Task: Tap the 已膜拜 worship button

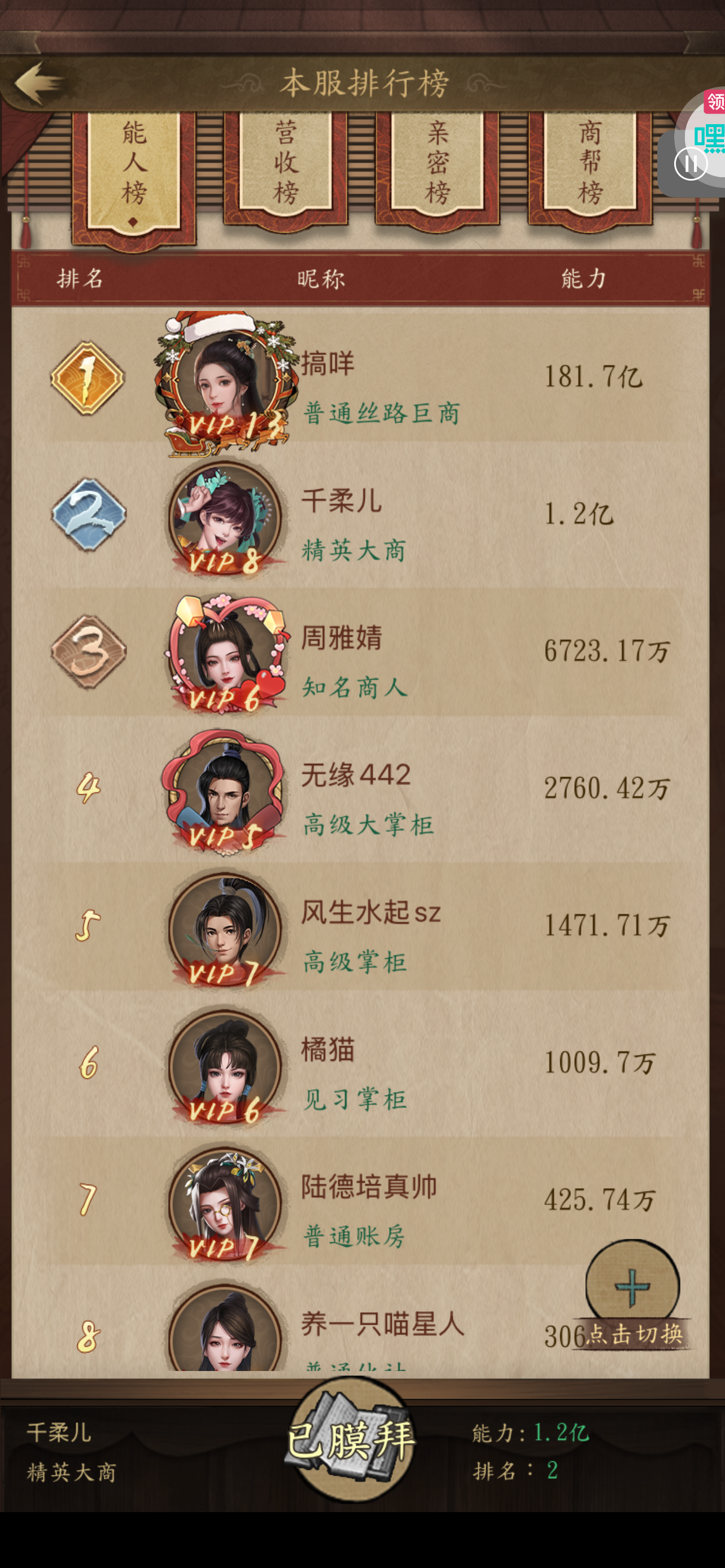Action: (351, 1440)
